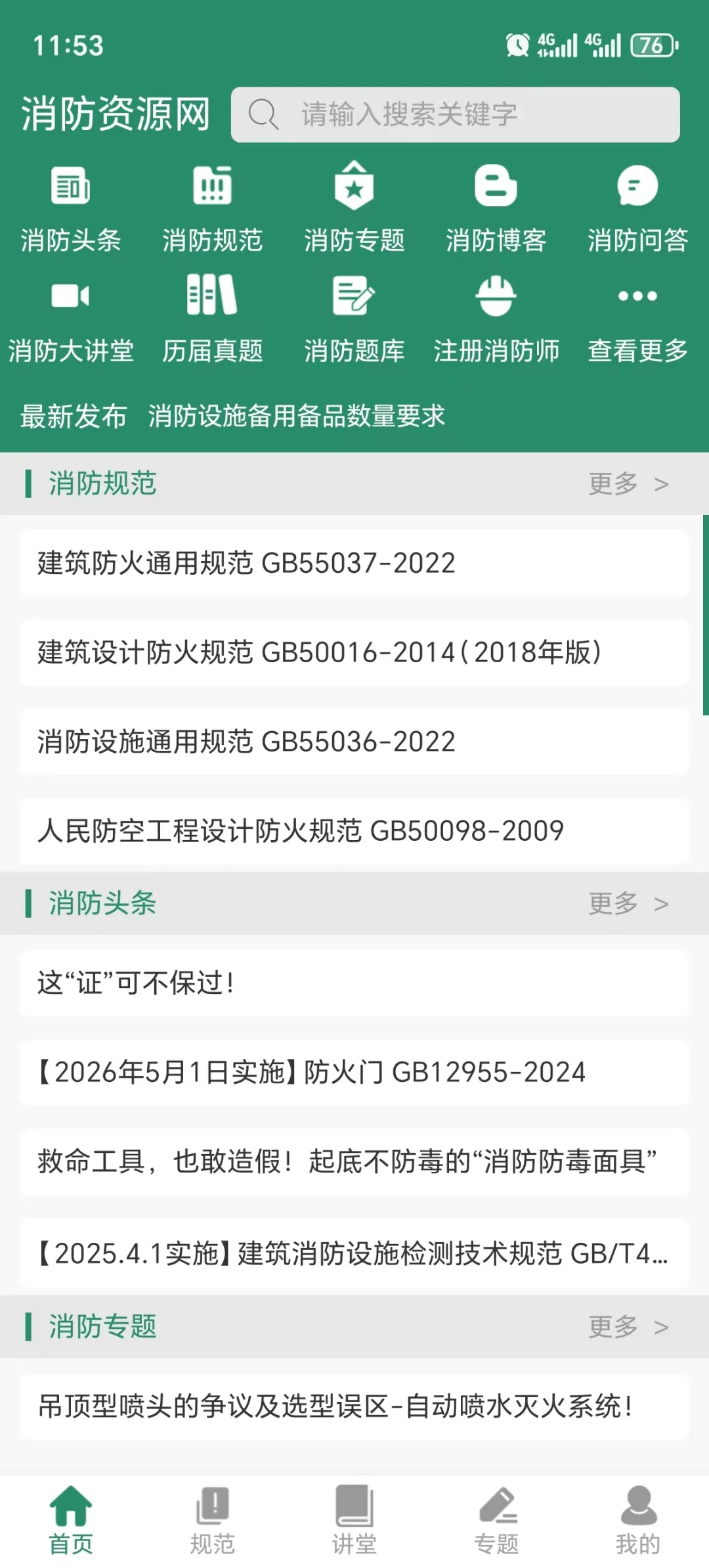
Task: Open 防火门 GB12955-2024 headline
Action: [x=354, y=1073]
